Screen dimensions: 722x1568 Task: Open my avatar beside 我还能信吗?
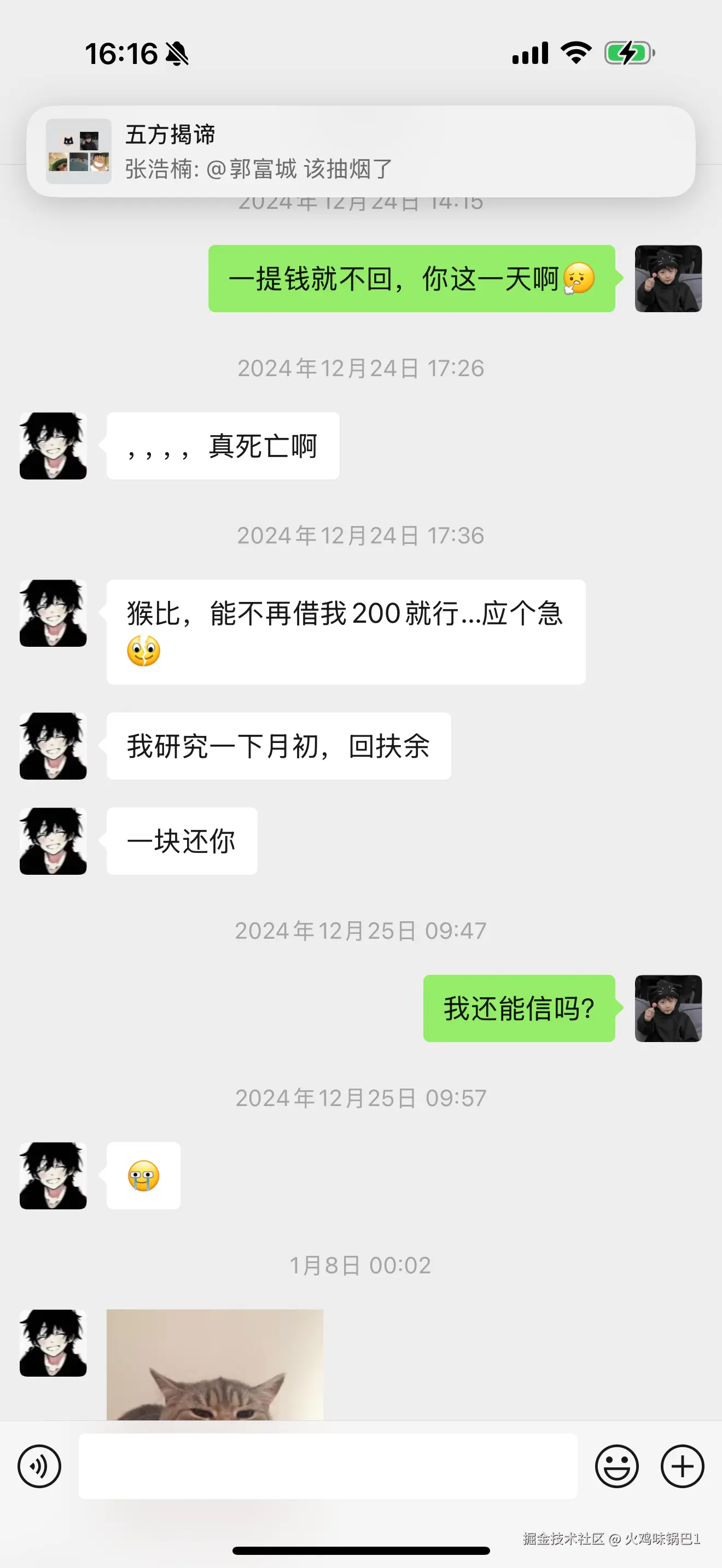668,1009
